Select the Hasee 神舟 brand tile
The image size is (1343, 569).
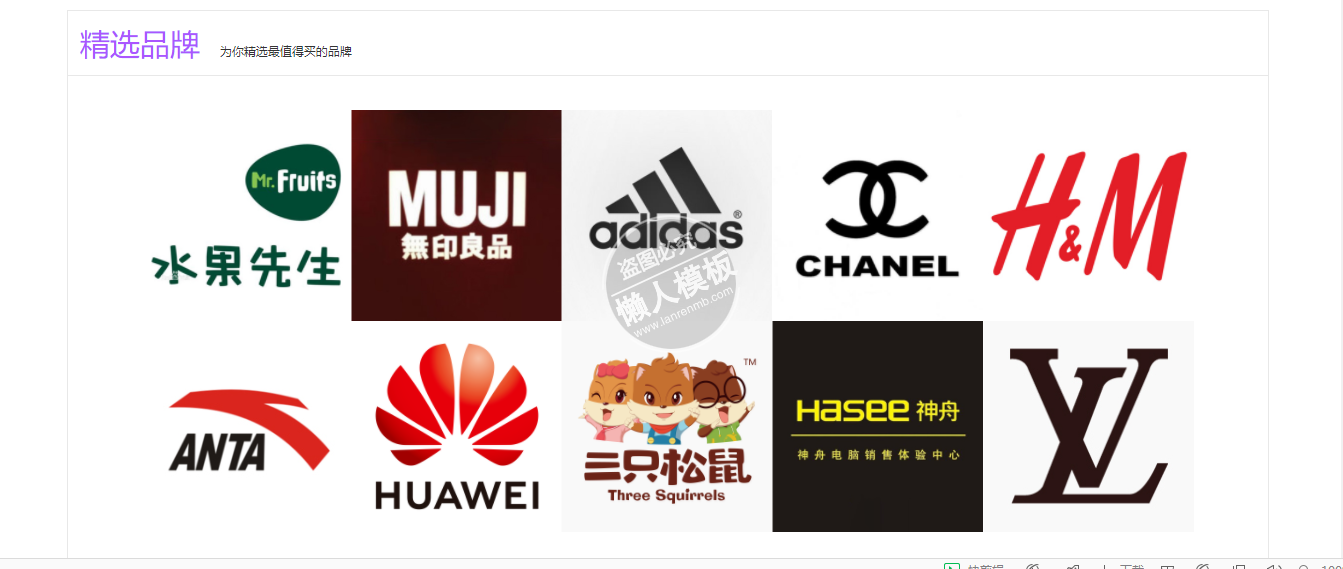[877, 426]
